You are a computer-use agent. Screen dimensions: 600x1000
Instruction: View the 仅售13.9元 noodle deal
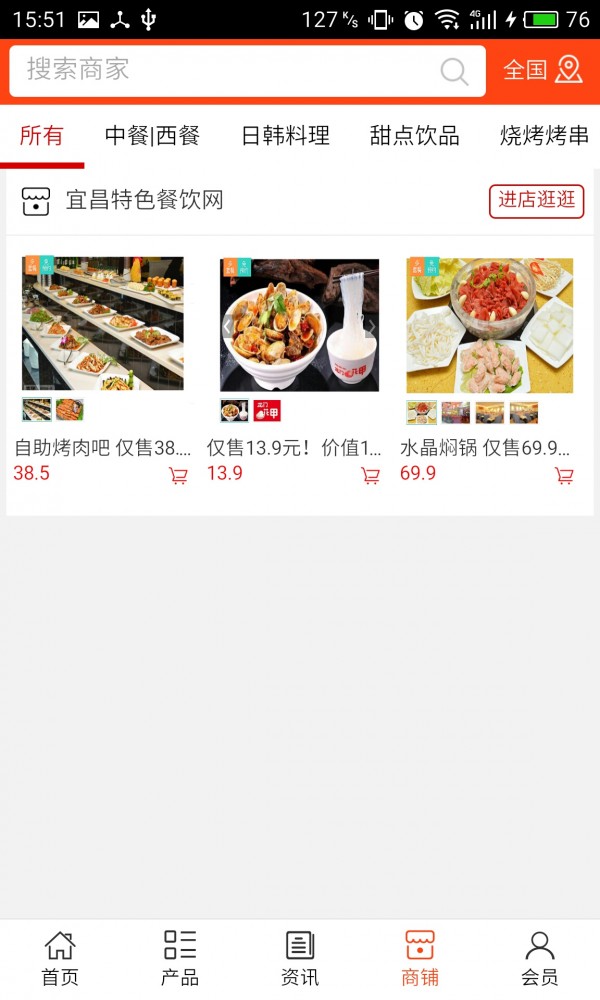coord(299,324)
